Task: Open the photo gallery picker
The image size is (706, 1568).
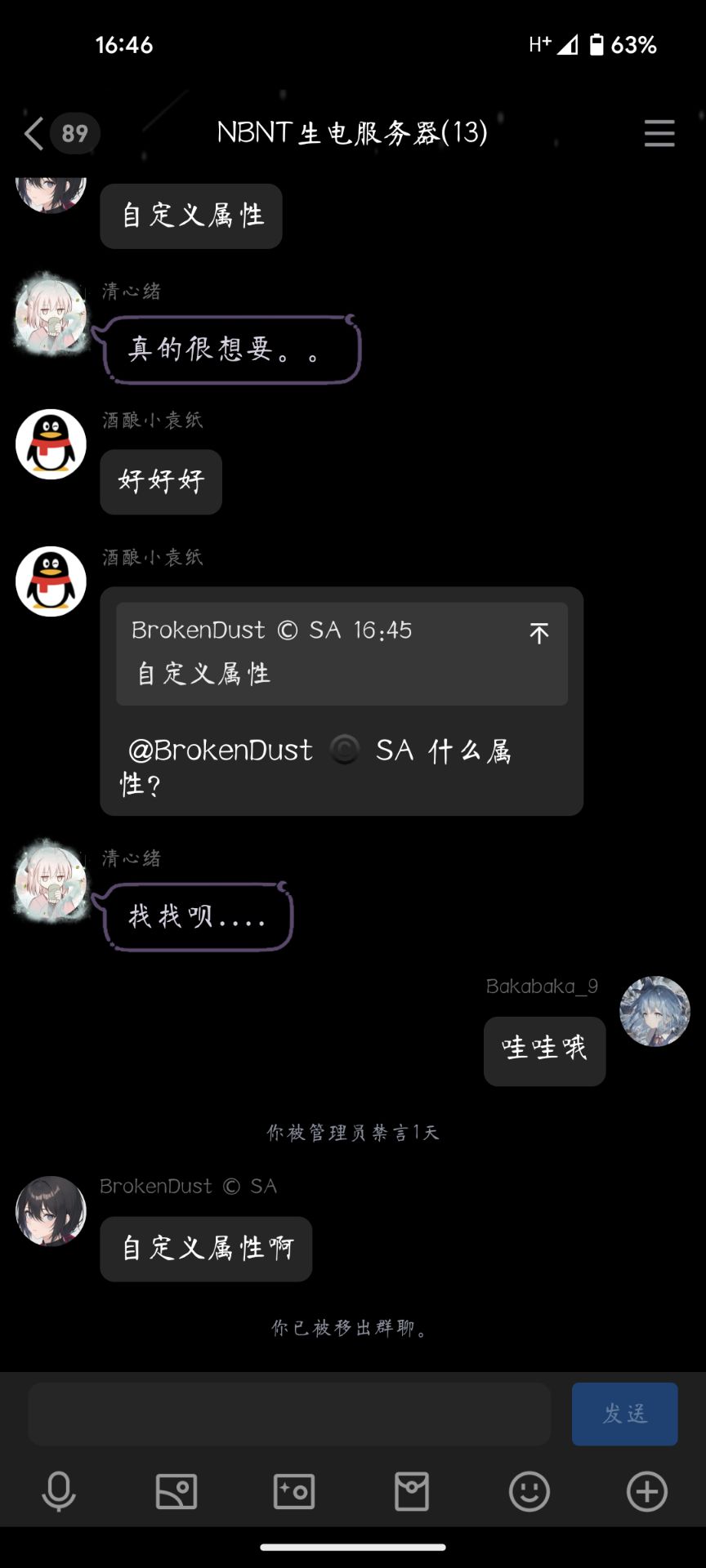Action: point(176,1492)
